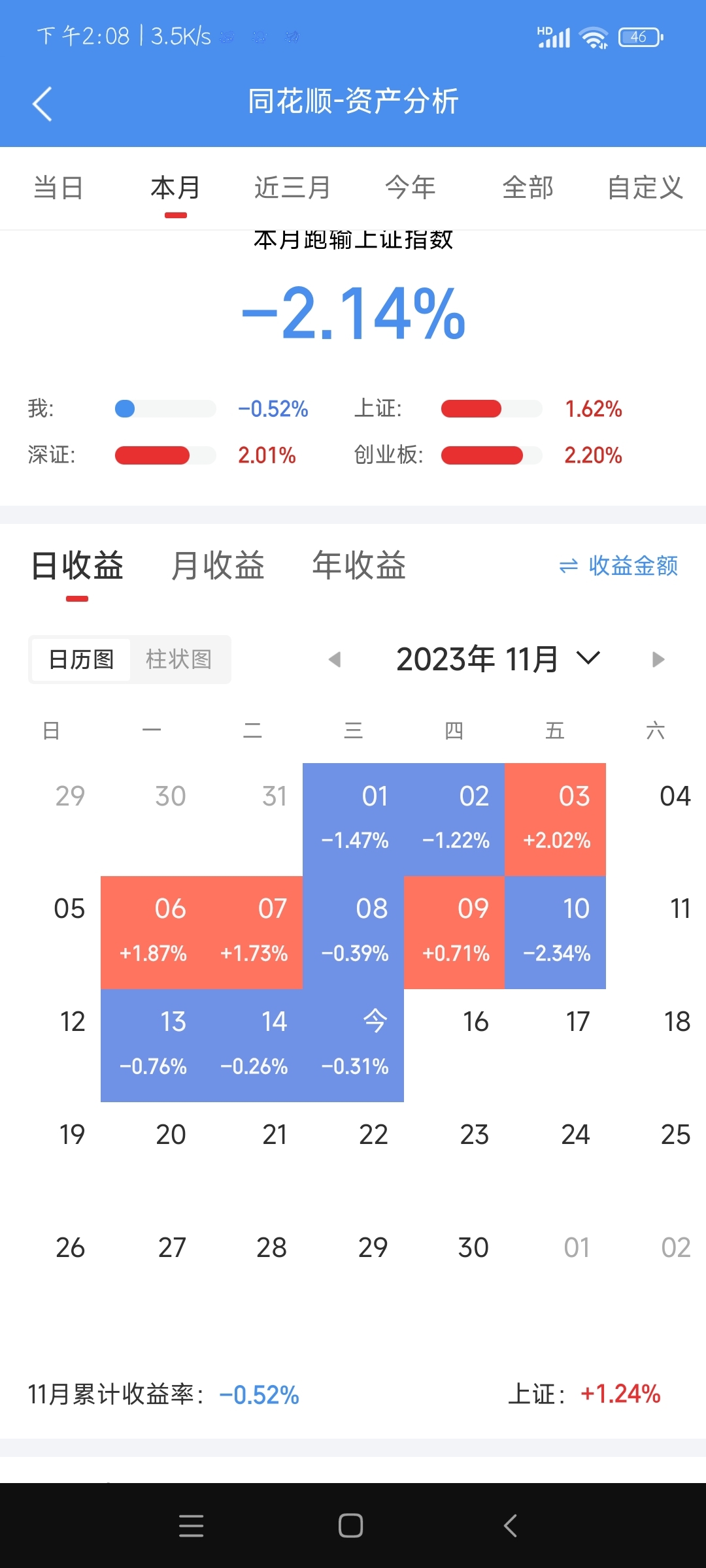Choose the 自定义 date range tab
This screenshot has height=1568, width=706.
tap(645, 188)
